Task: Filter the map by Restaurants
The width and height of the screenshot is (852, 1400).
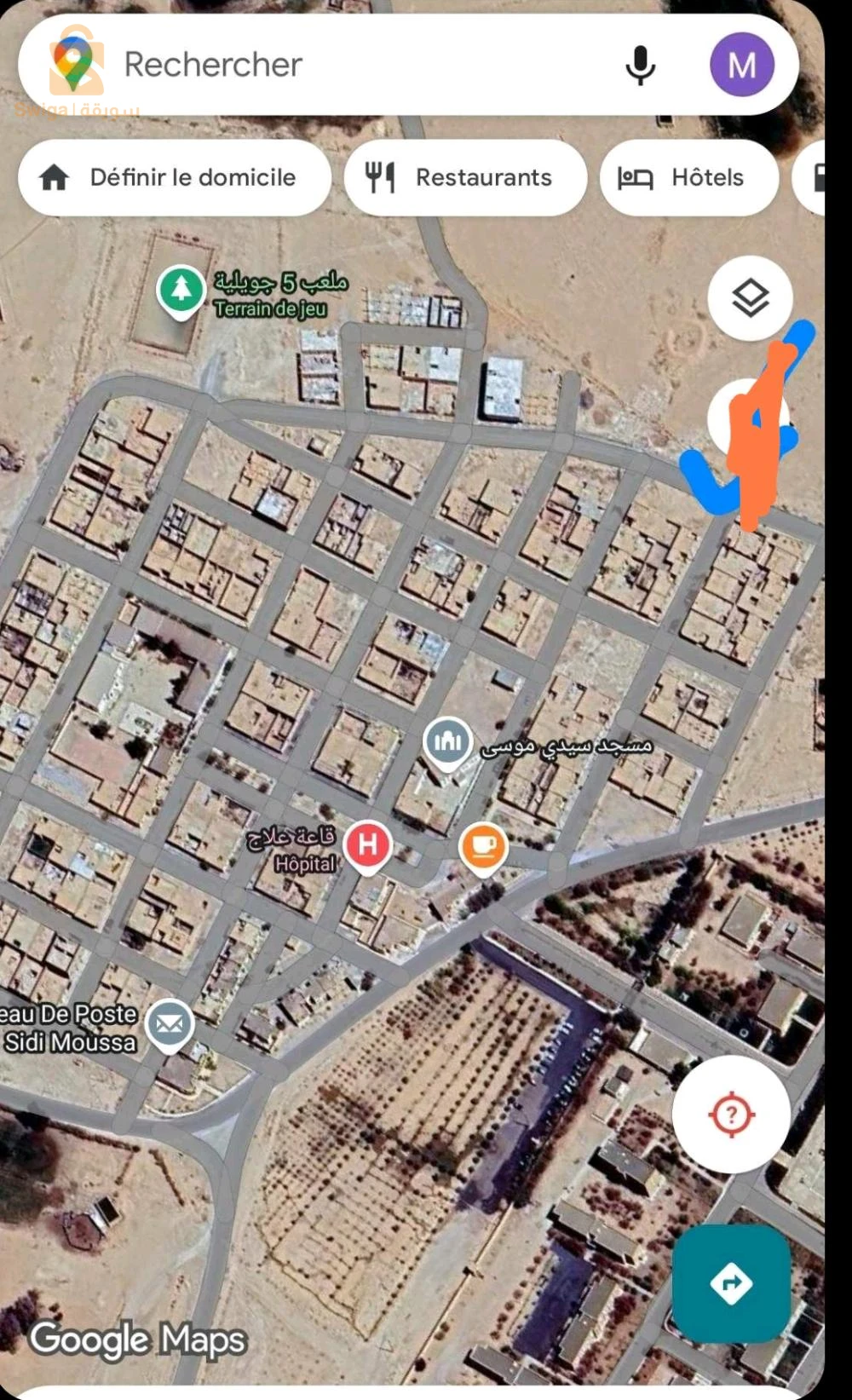Action: [x=465, y=177]
